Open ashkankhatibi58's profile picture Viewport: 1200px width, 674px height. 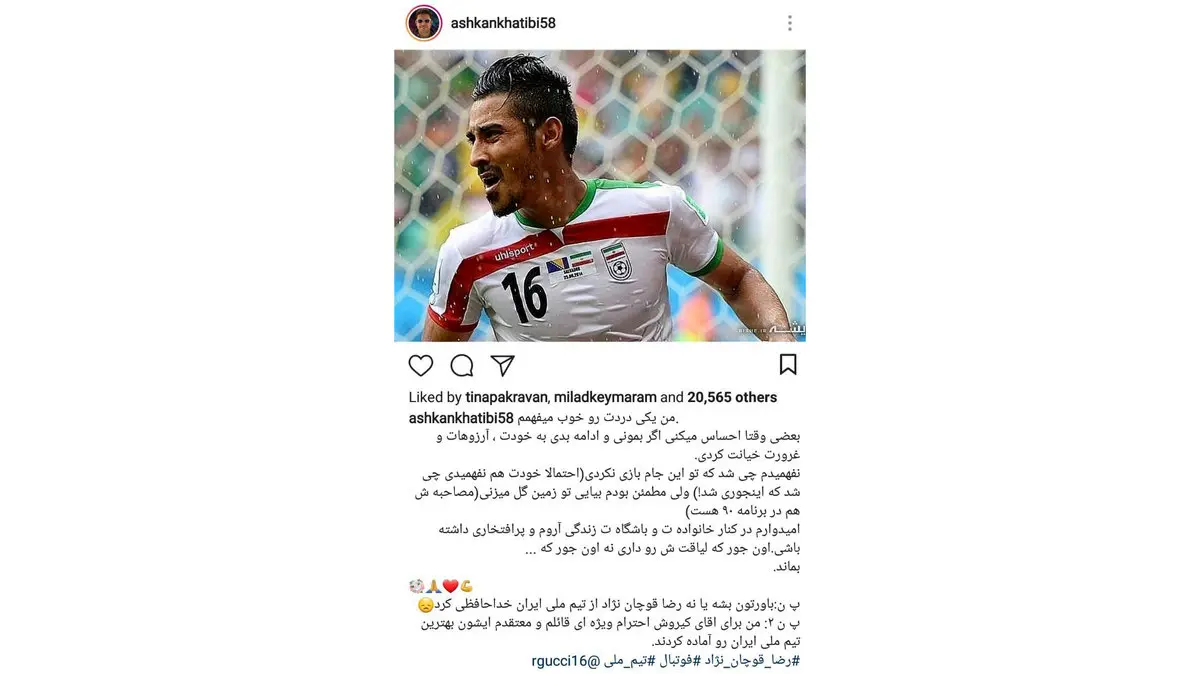click(x=424, y=23)
